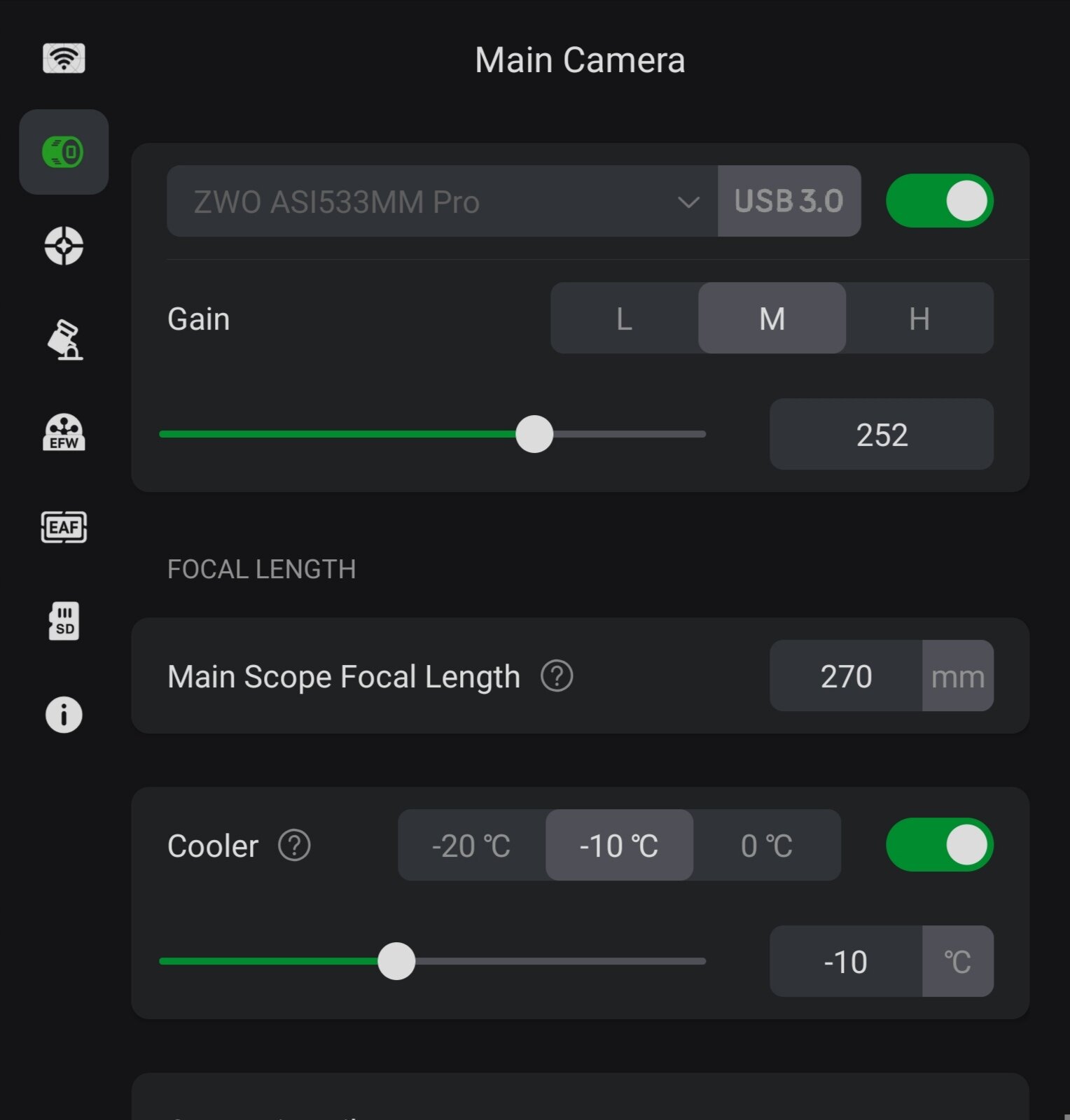The image size is (1070, 1120).
Task: Open the EFW filter wheel tab
Action: [x=64, y=433]
